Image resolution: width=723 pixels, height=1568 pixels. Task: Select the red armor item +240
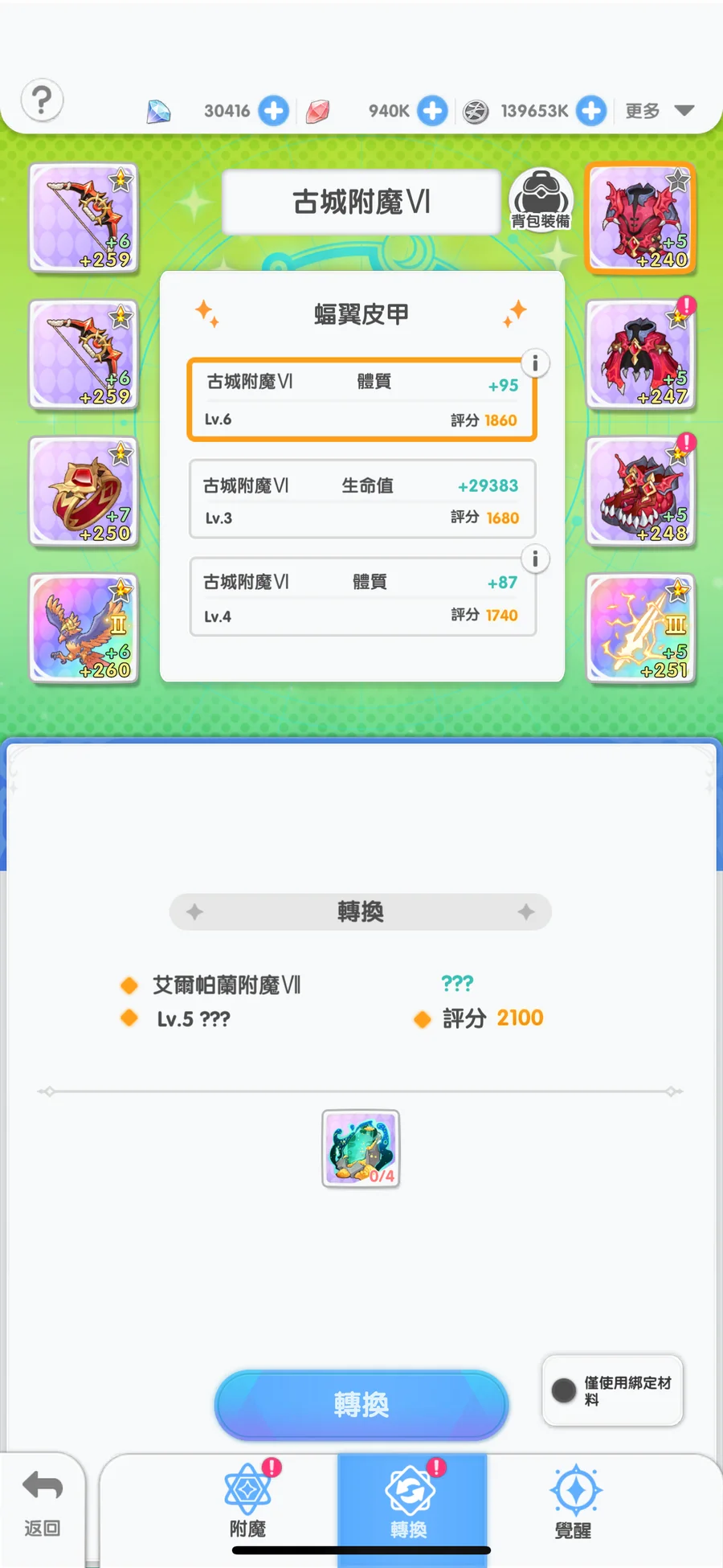click(x=640, y=219)
